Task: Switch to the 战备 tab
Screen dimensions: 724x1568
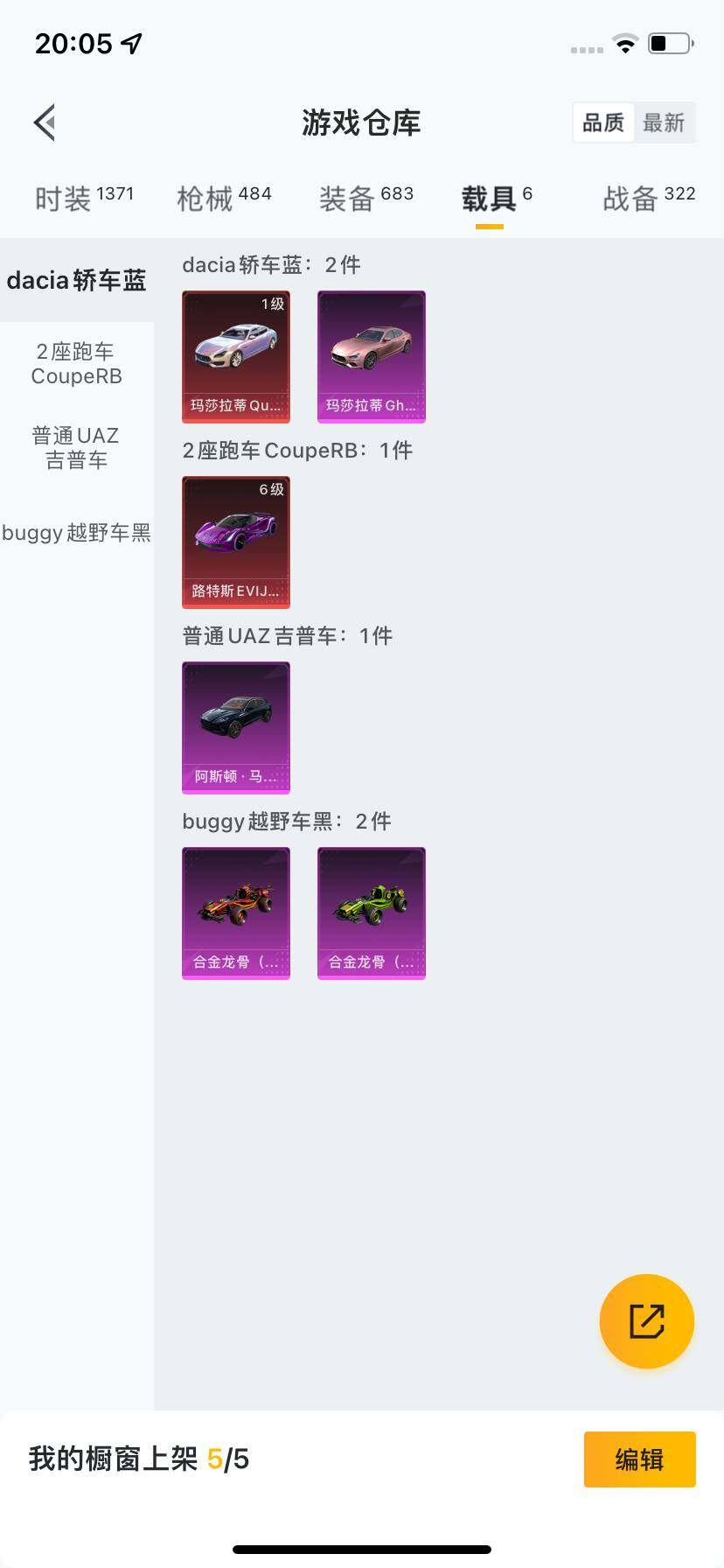Action: click(649, 199)
